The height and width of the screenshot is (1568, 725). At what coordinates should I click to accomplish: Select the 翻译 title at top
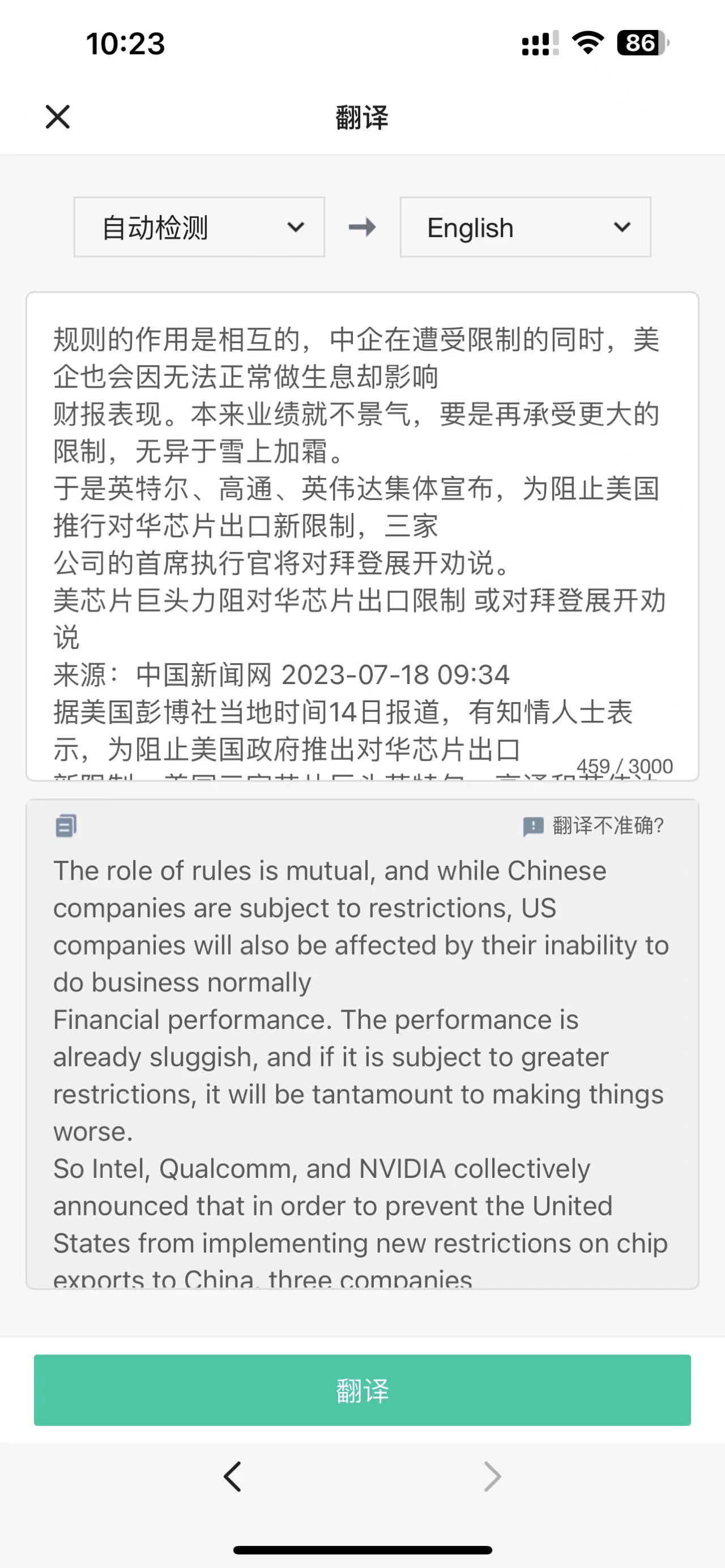click(362, 117)
